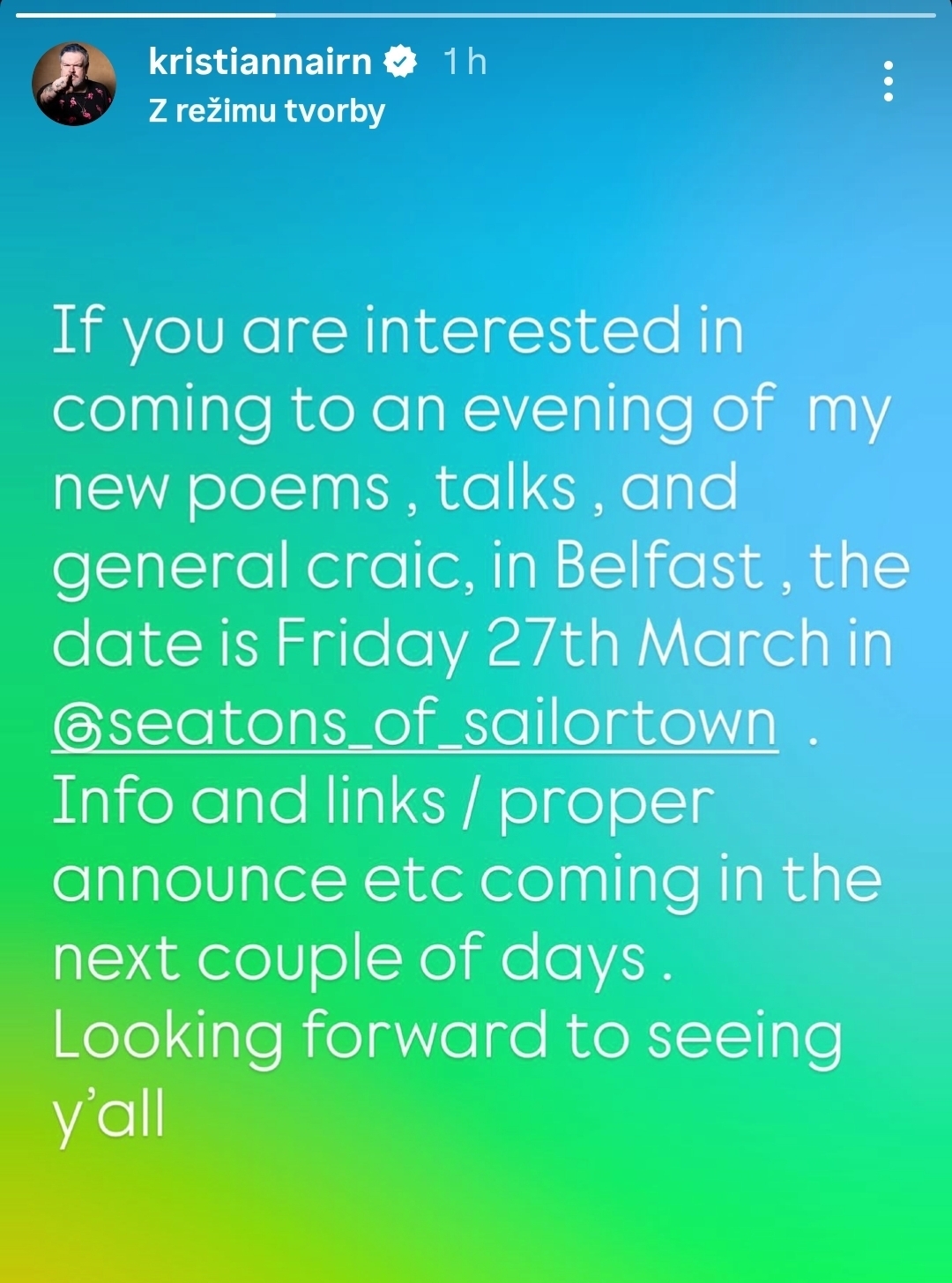Tap the Z režimu tvorby label

267,111
